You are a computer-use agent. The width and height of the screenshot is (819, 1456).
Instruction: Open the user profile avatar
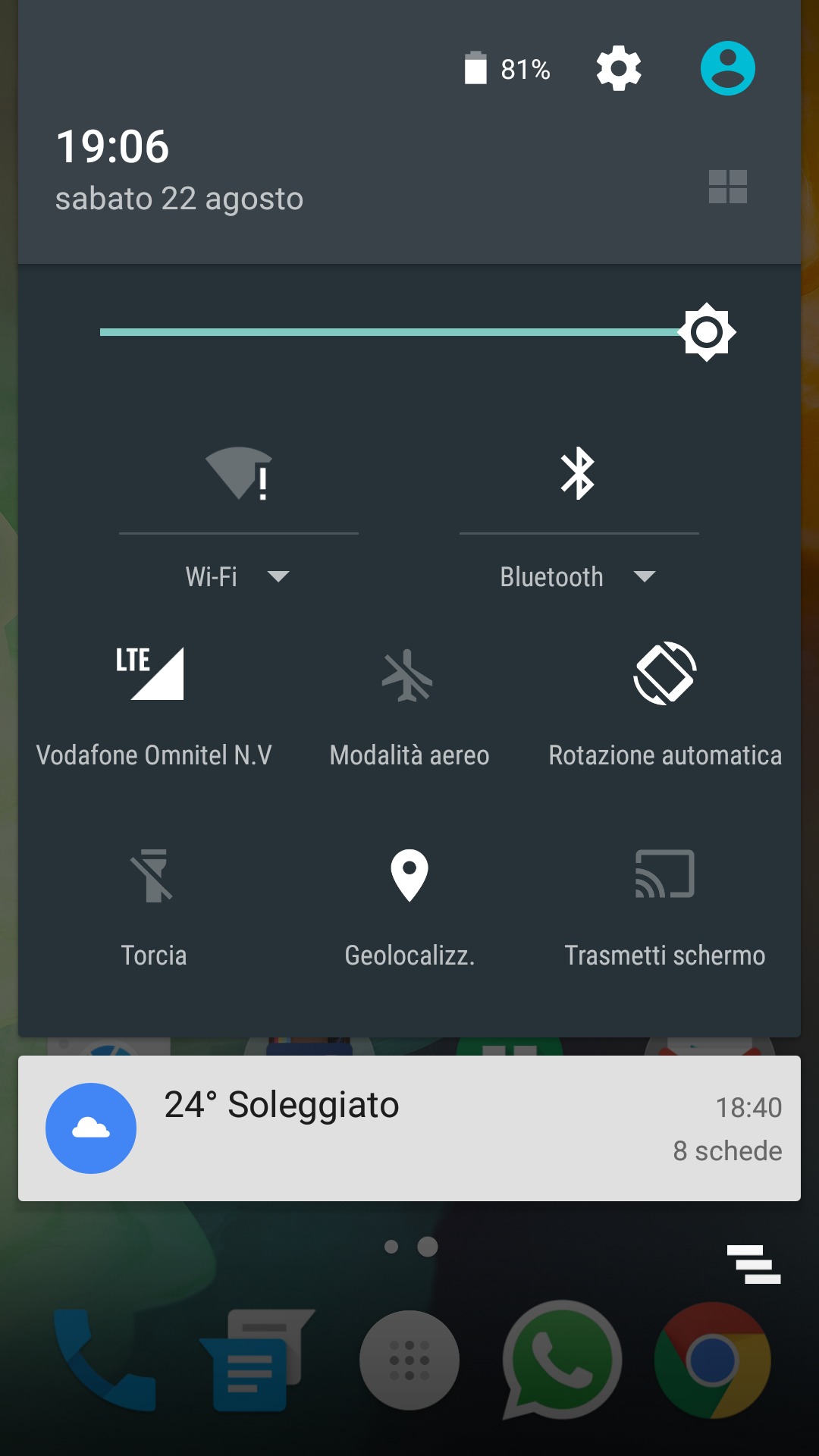[x=727, y=68]
